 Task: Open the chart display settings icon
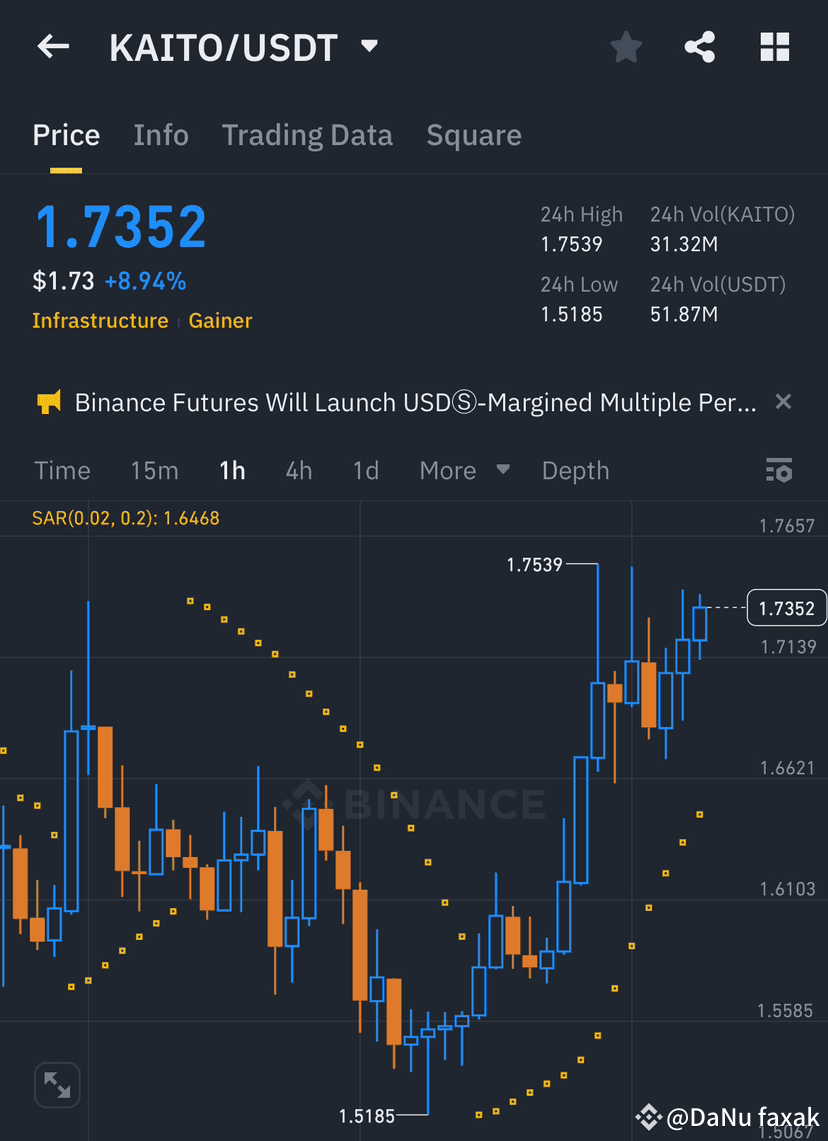coord(779,470)
